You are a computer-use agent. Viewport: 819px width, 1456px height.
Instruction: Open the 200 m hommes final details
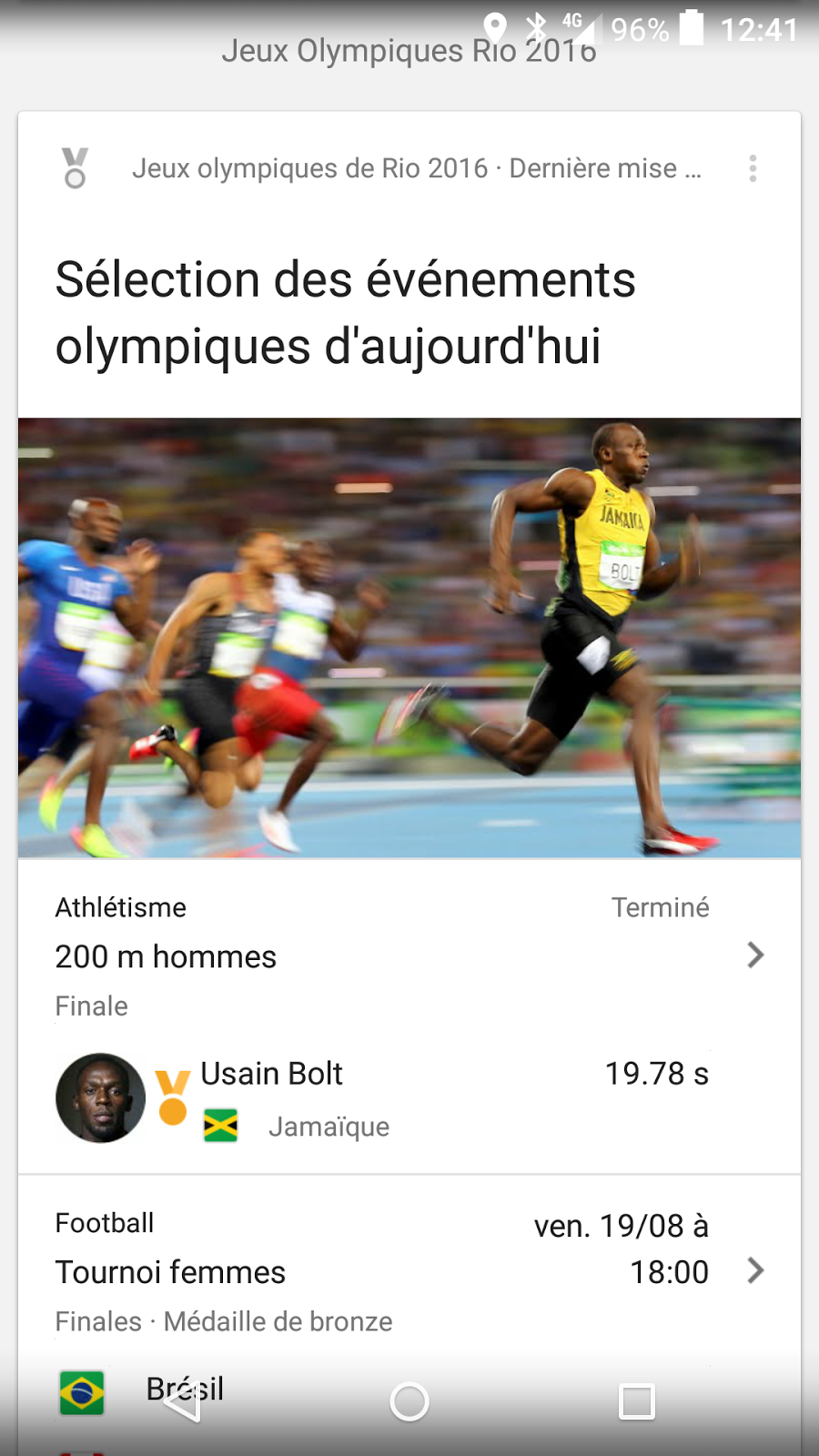point(754,955)
